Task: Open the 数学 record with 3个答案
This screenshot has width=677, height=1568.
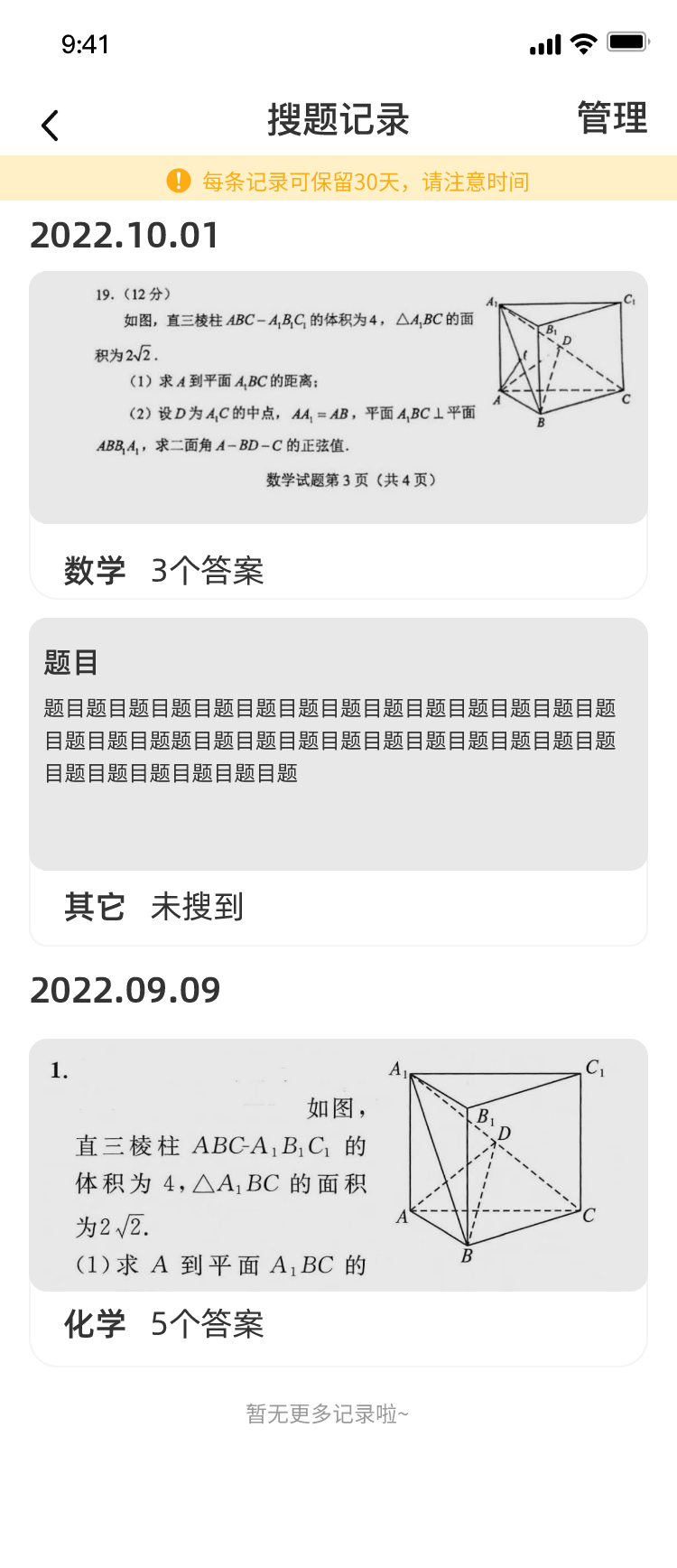Action: [x=338, y=434]
